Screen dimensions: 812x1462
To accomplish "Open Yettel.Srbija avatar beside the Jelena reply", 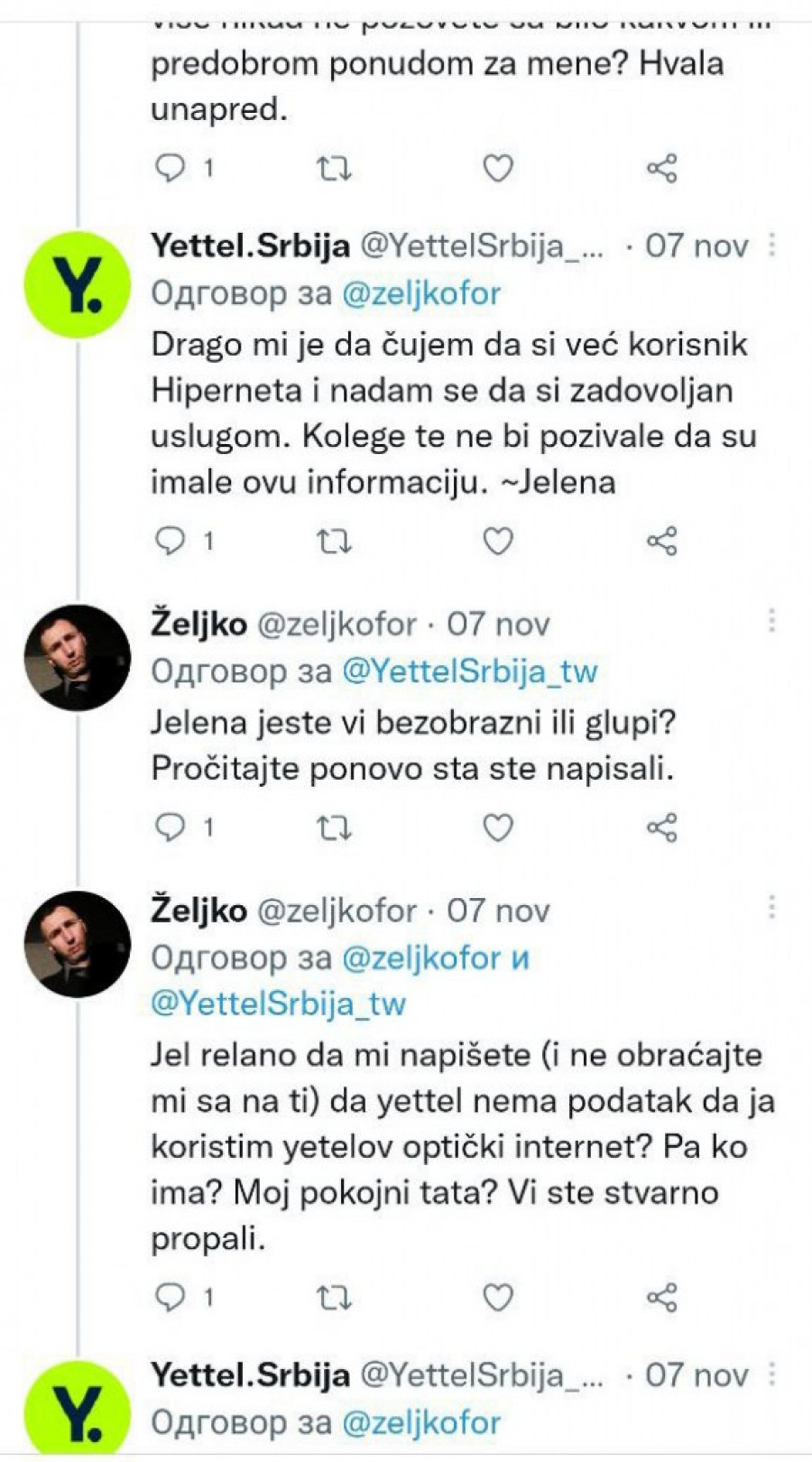I will point(78,284).
